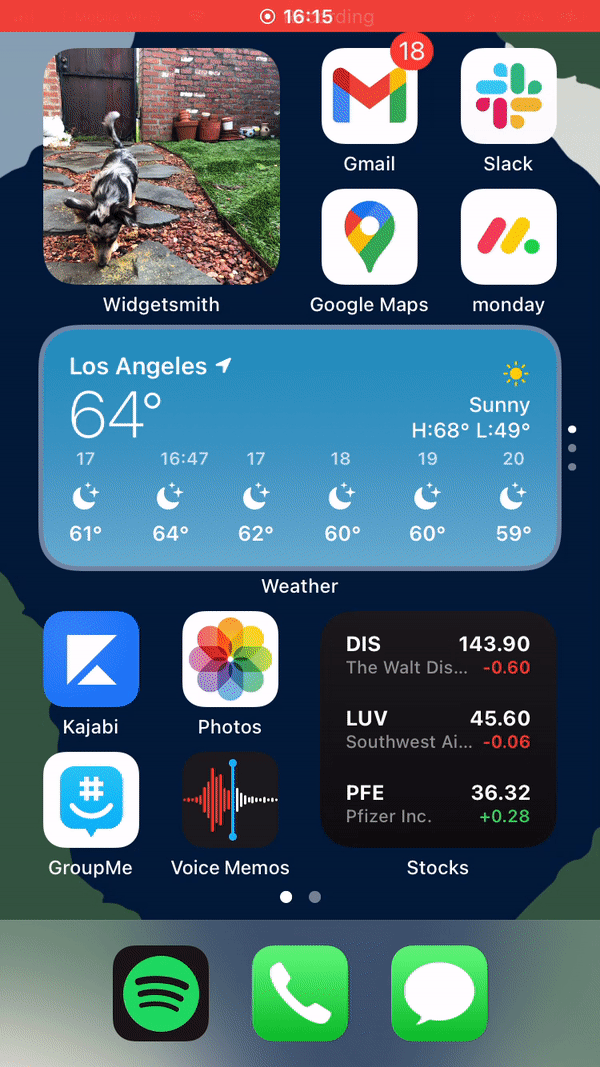Viewport: 600px width, 1067px height.
Task: Tap the red recording indicator bar
Action: point(300,16)
